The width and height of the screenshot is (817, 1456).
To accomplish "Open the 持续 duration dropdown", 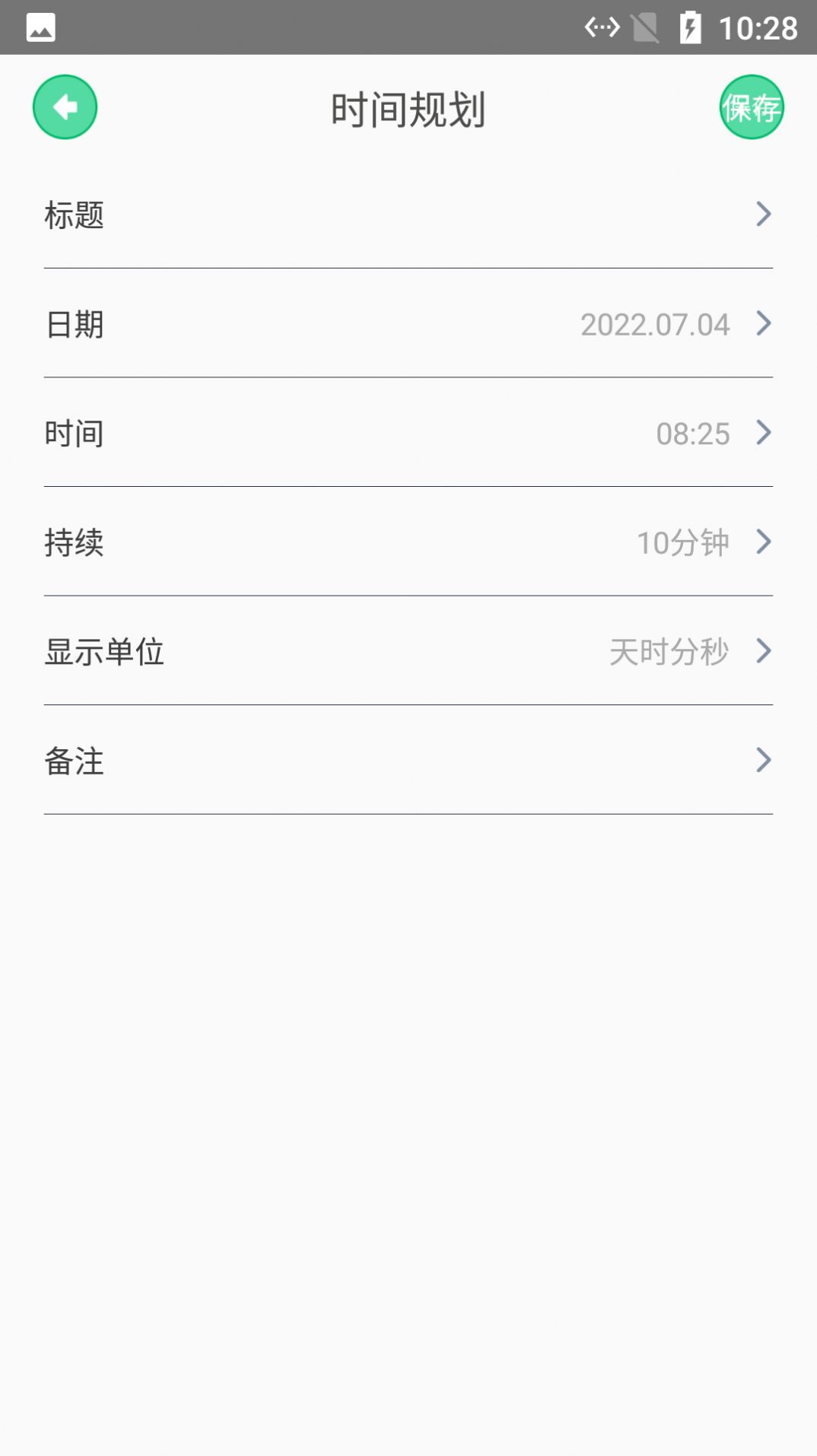I will tap(764, 542).
